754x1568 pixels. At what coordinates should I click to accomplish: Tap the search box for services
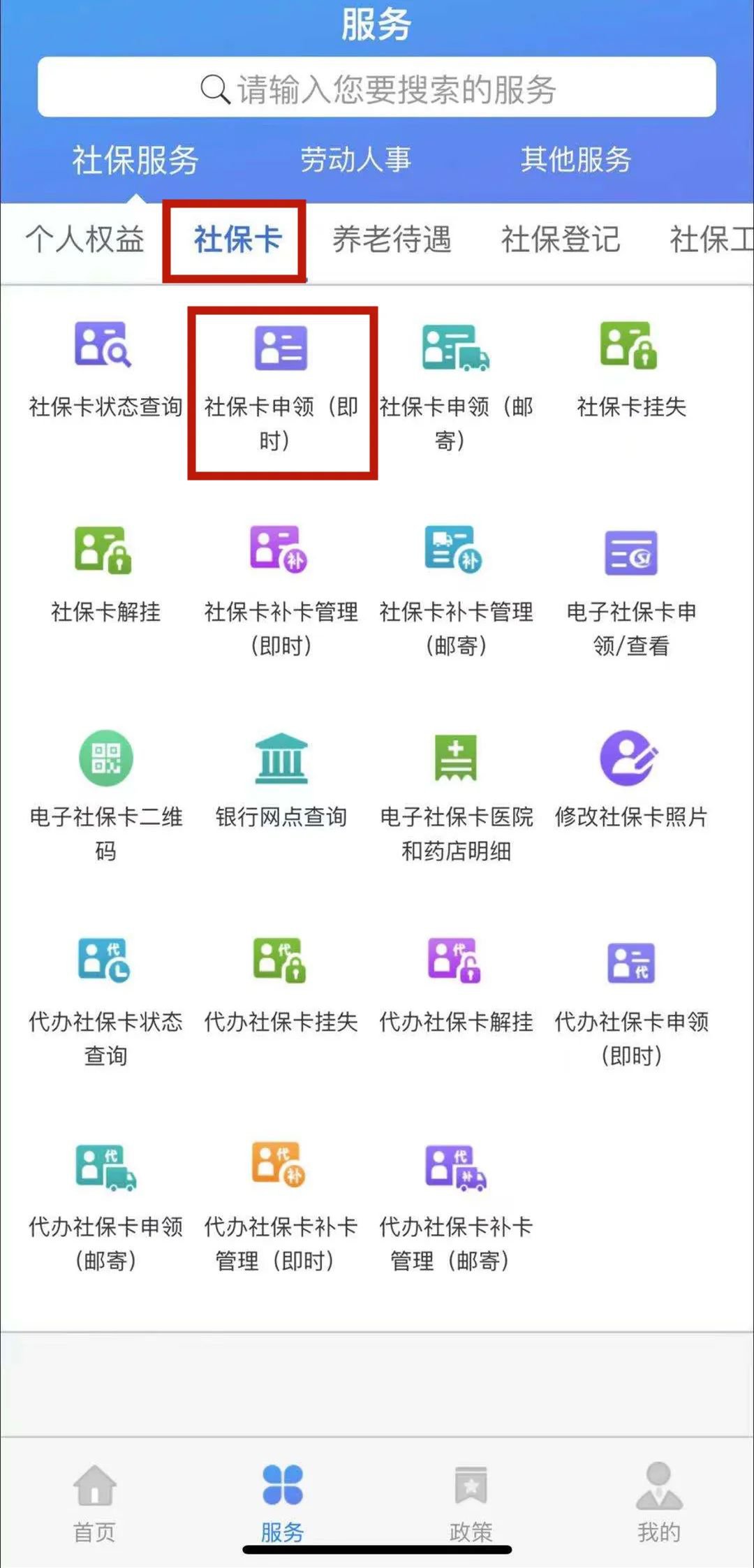coord(377,88)
